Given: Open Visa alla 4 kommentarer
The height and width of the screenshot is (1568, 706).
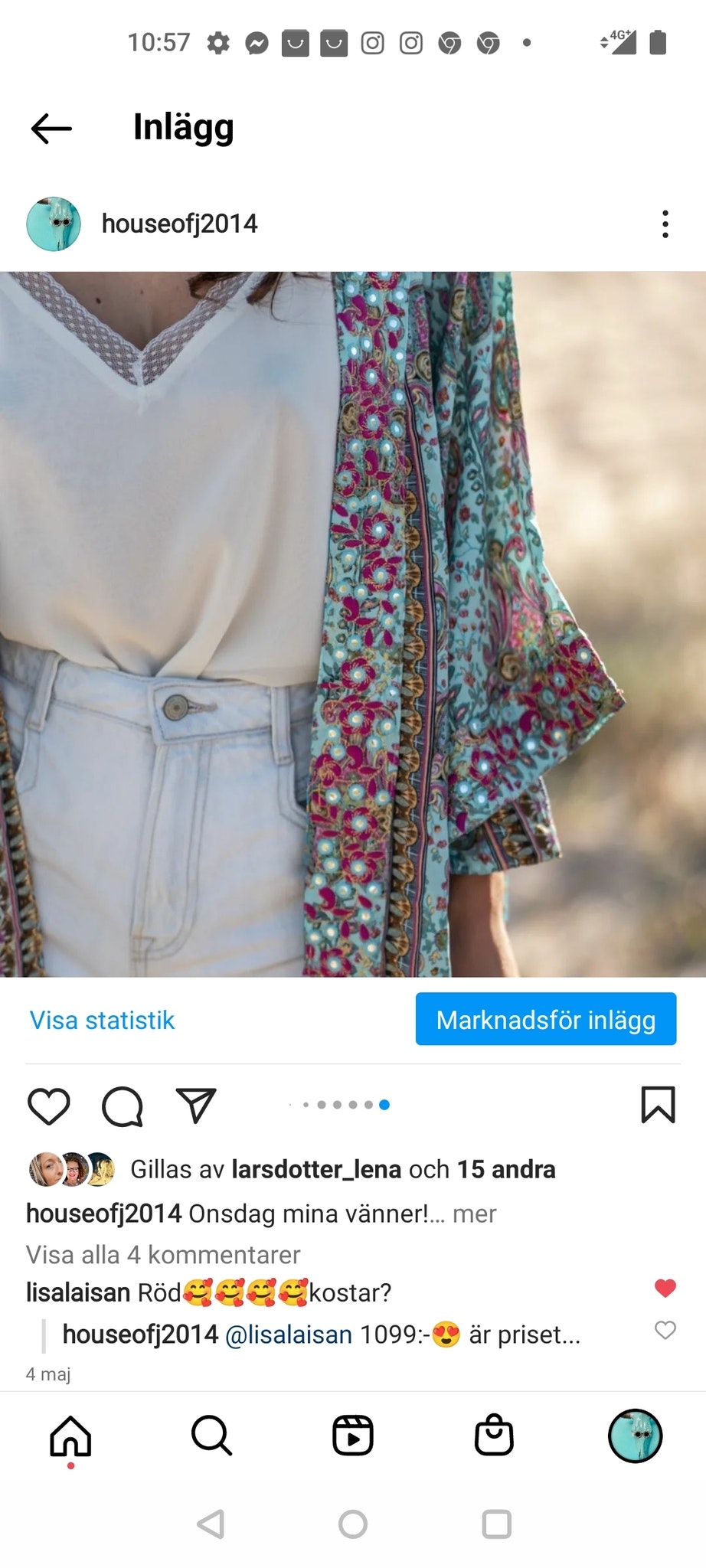Looking at the screenshot, I should 163,1255.
